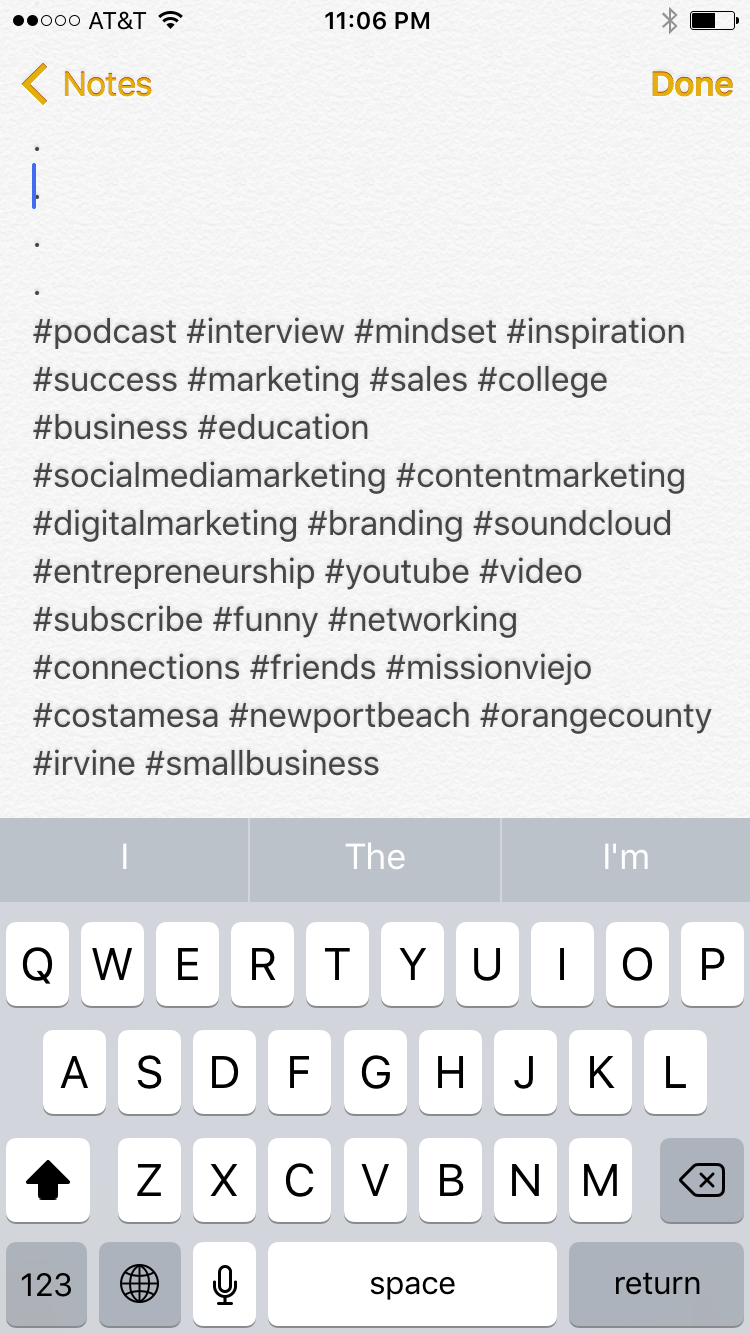Tap Done to finish editing
Screen dimensions: 750x1334
point(692,84)
